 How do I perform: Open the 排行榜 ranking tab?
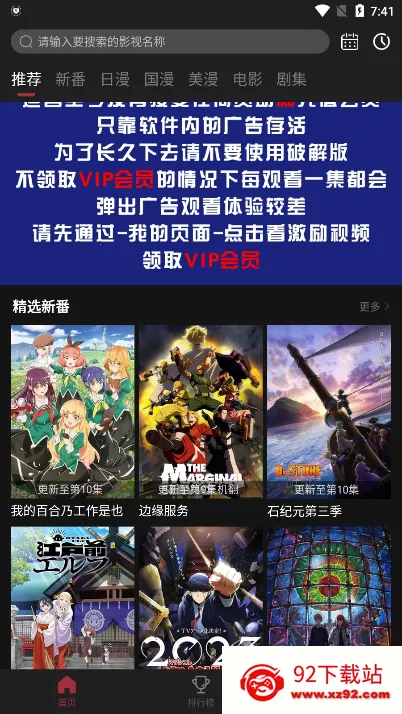pyautogui.click(x=201, y=691)
